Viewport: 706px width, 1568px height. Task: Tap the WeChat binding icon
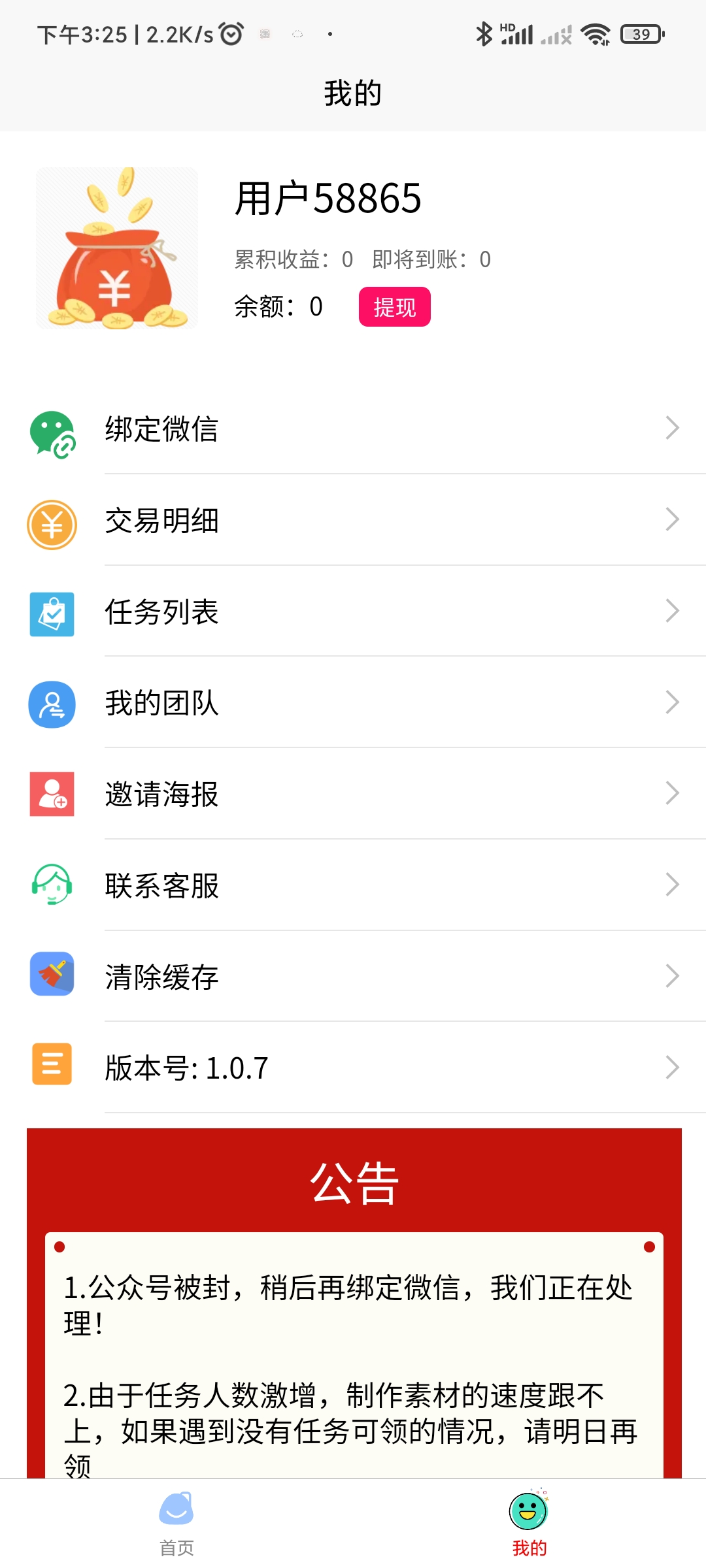click(52, 431)
